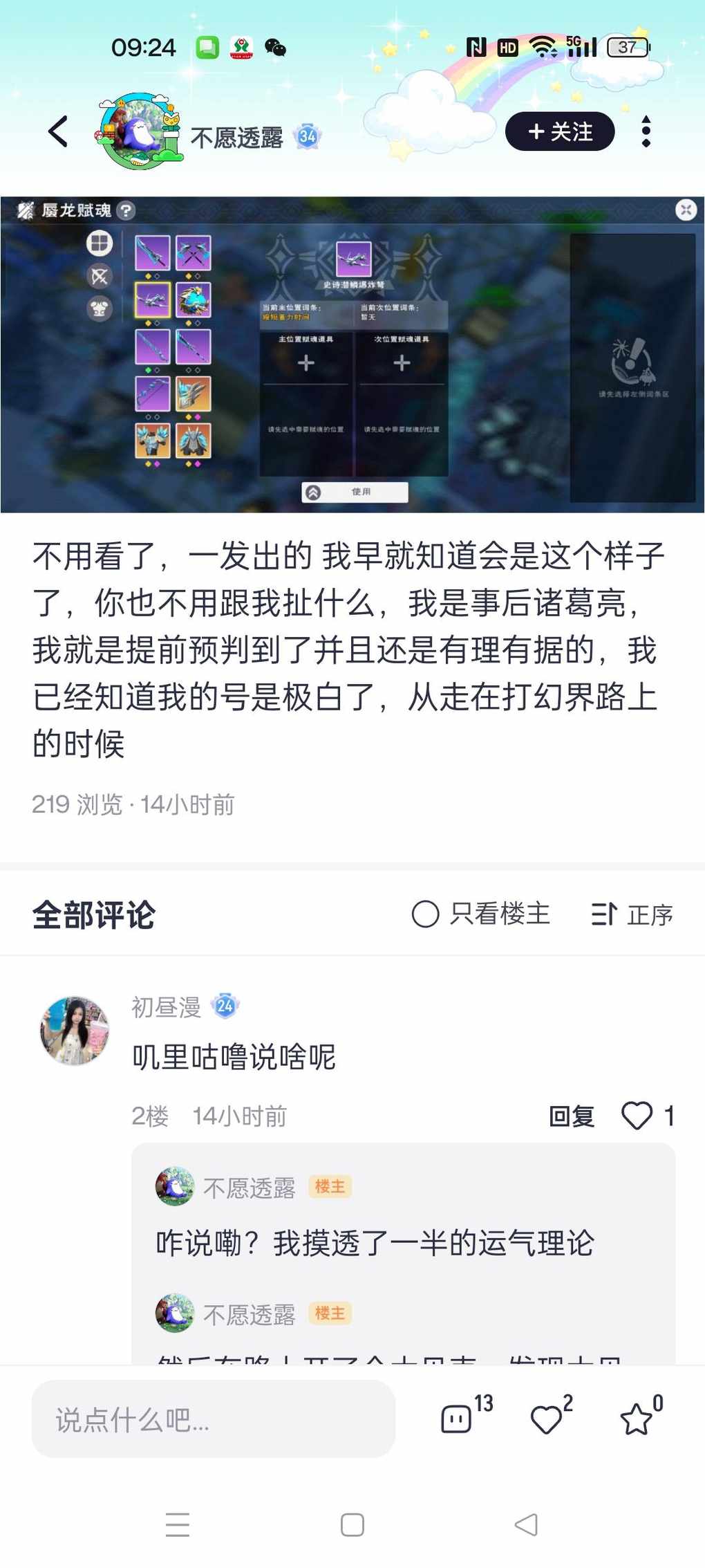Image resolution: width=705 pixels, height=1568 pixels.
Task: Open the reply 咋说嘞？我摸透了一半的运气理论
Action: (375, 1243)
